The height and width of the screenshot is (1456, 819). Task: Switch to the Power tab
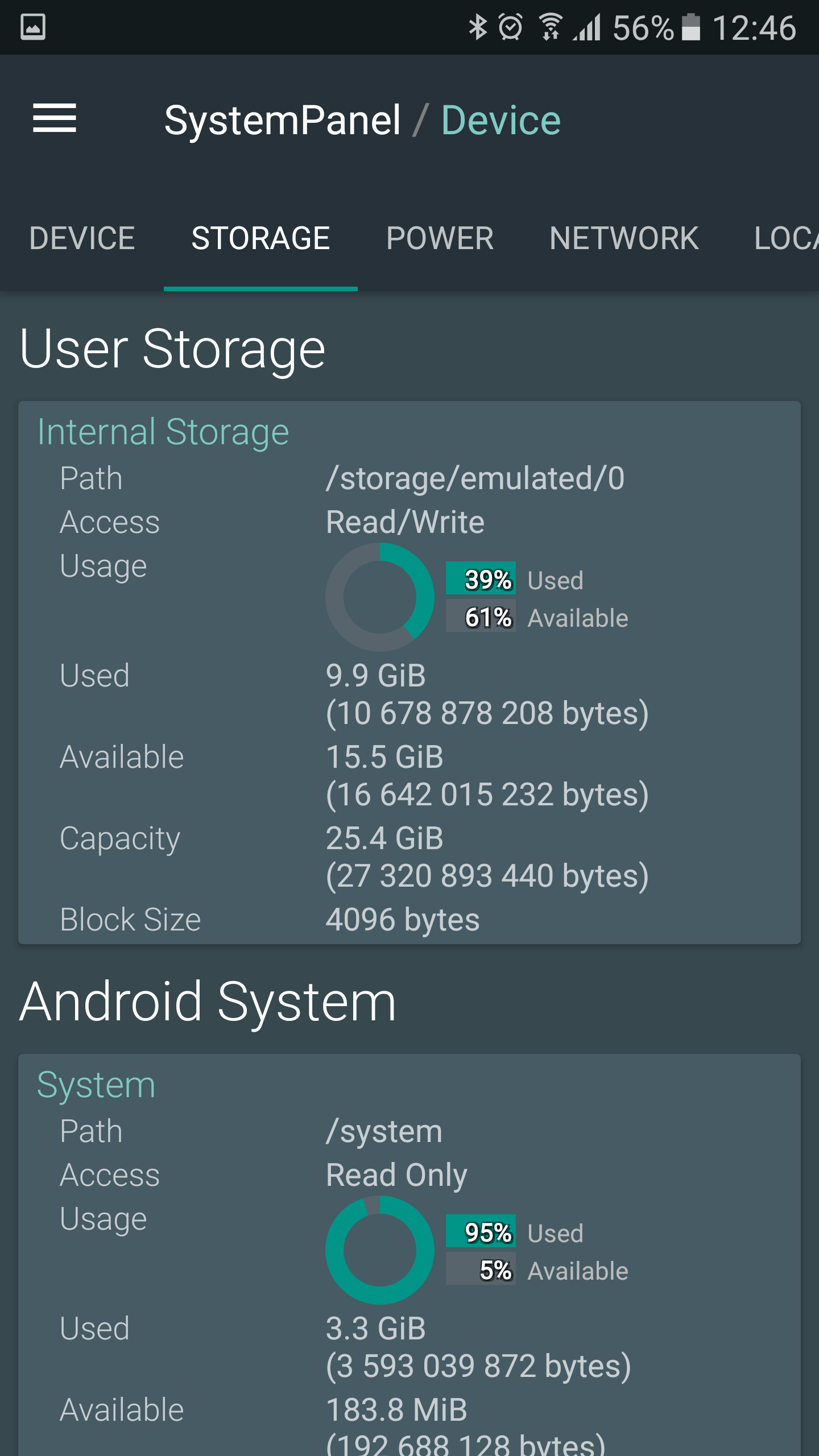pyautogui.click(x=440, y=238)
